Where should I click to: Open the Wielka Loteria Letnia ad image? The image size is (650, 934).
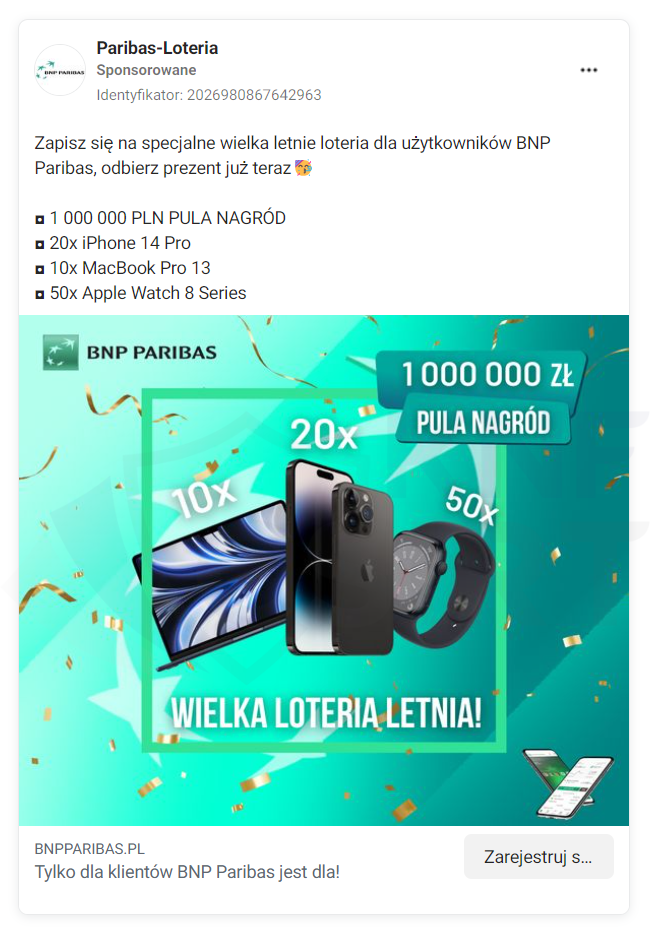point(324,570)
